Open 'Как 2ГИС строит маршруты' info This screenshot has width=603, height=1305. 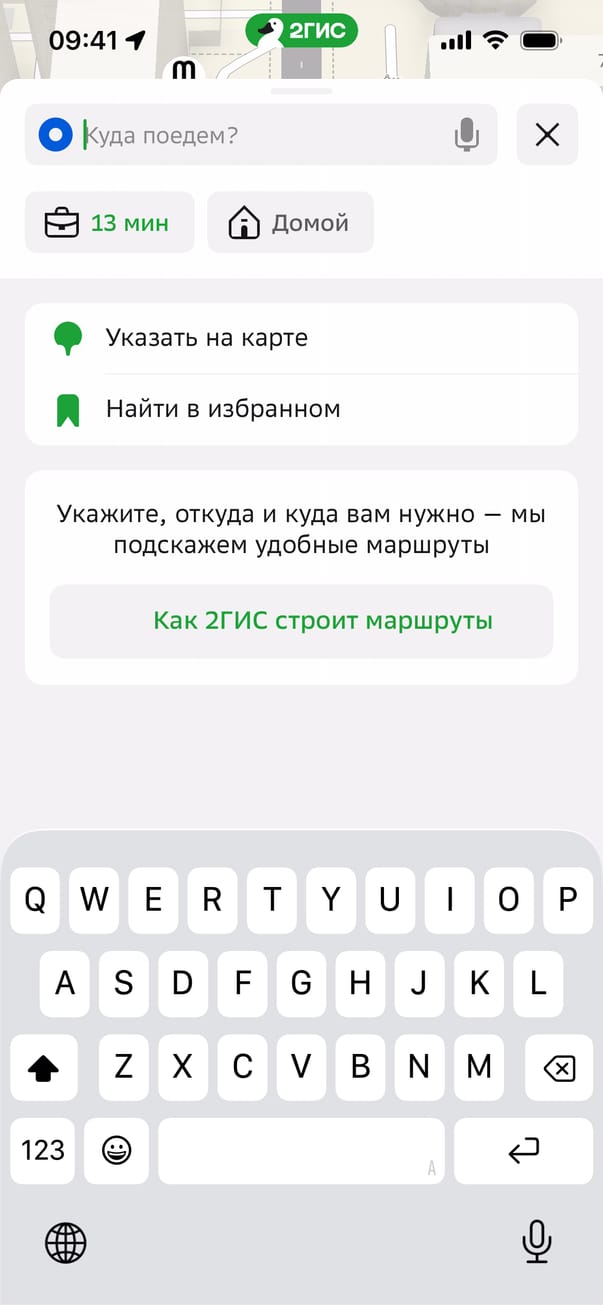(x=301, y=621)
